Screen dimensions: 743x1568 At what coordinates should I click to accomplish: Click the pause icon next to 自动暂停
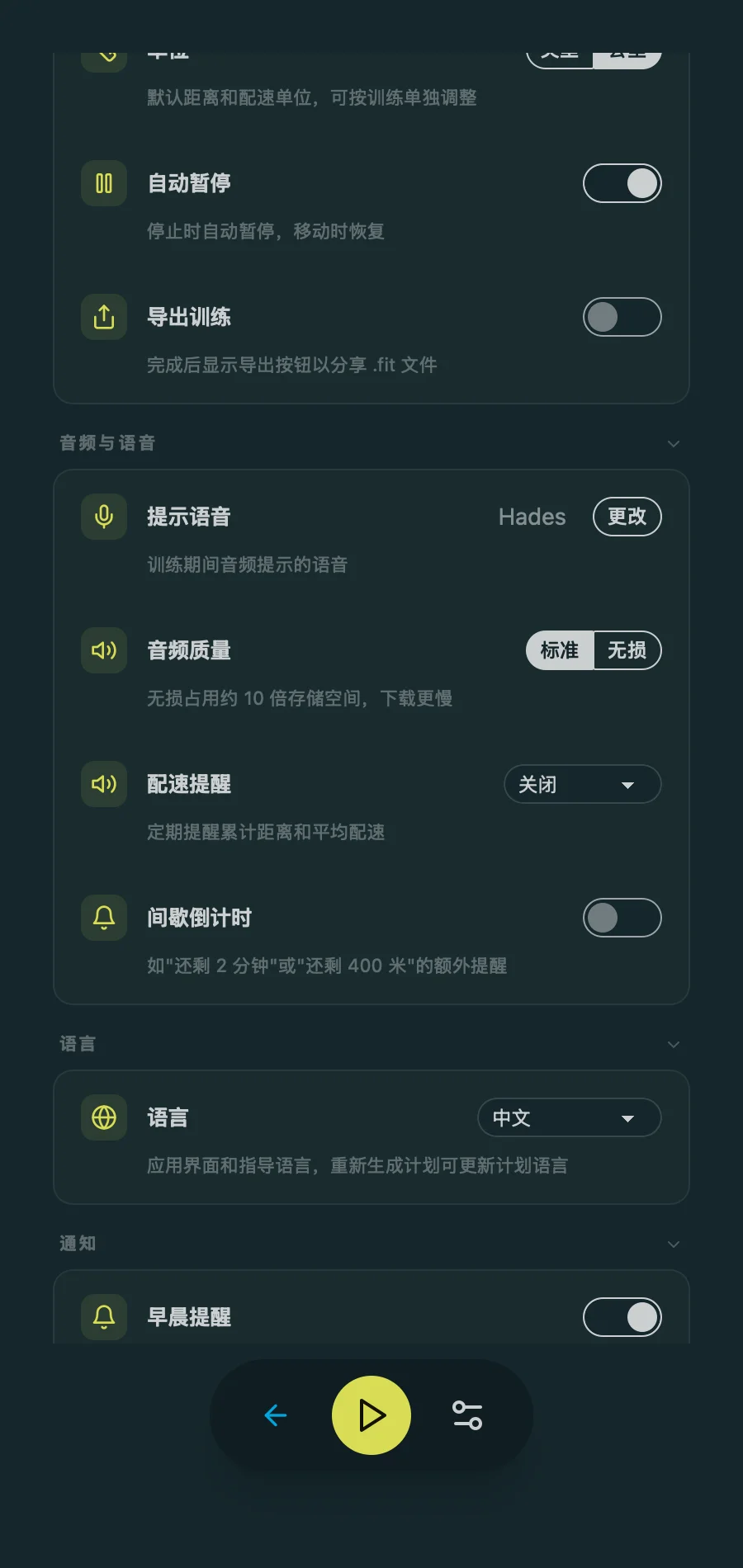pos(103,183)
